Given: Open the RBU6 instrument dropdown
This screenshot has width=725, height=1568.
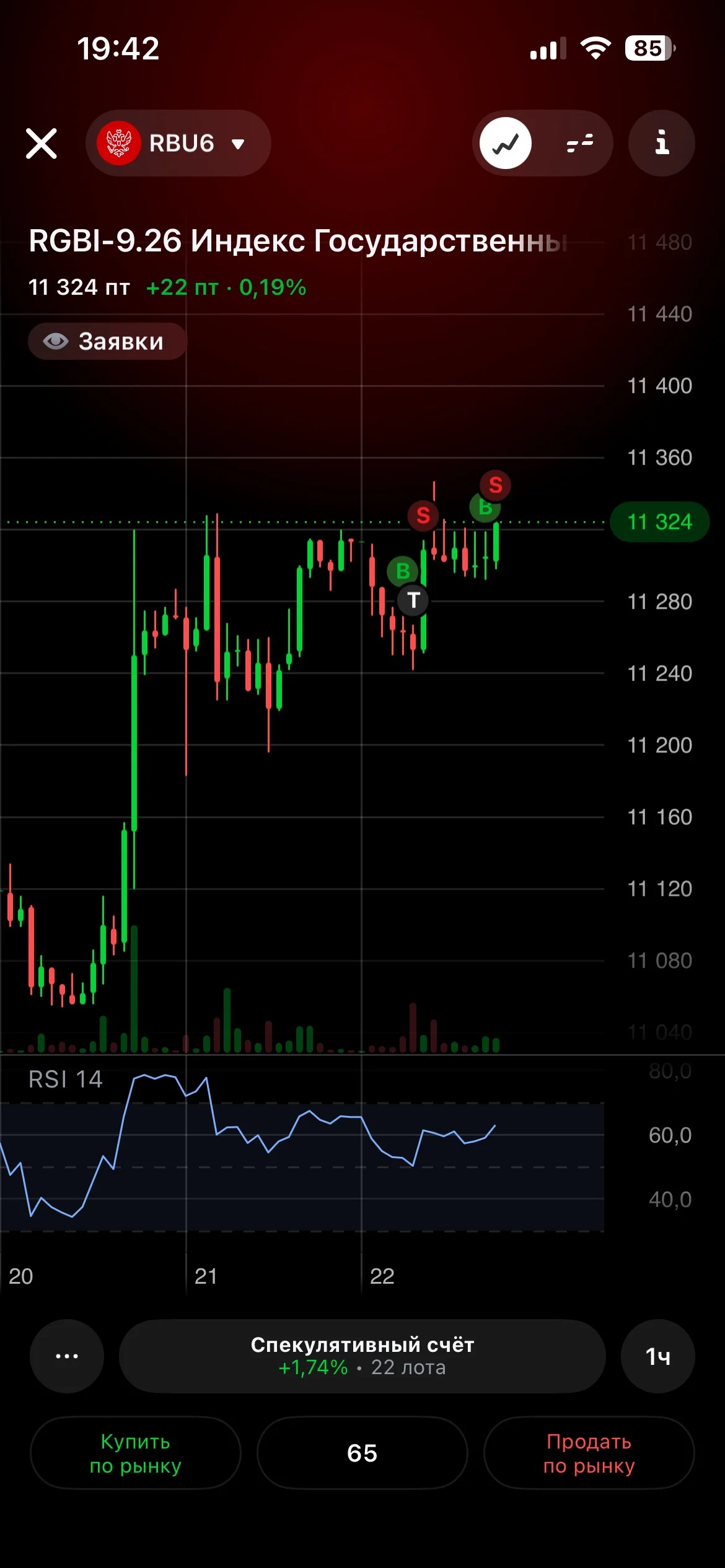Looking at the screenshot, I should (178, 143).
